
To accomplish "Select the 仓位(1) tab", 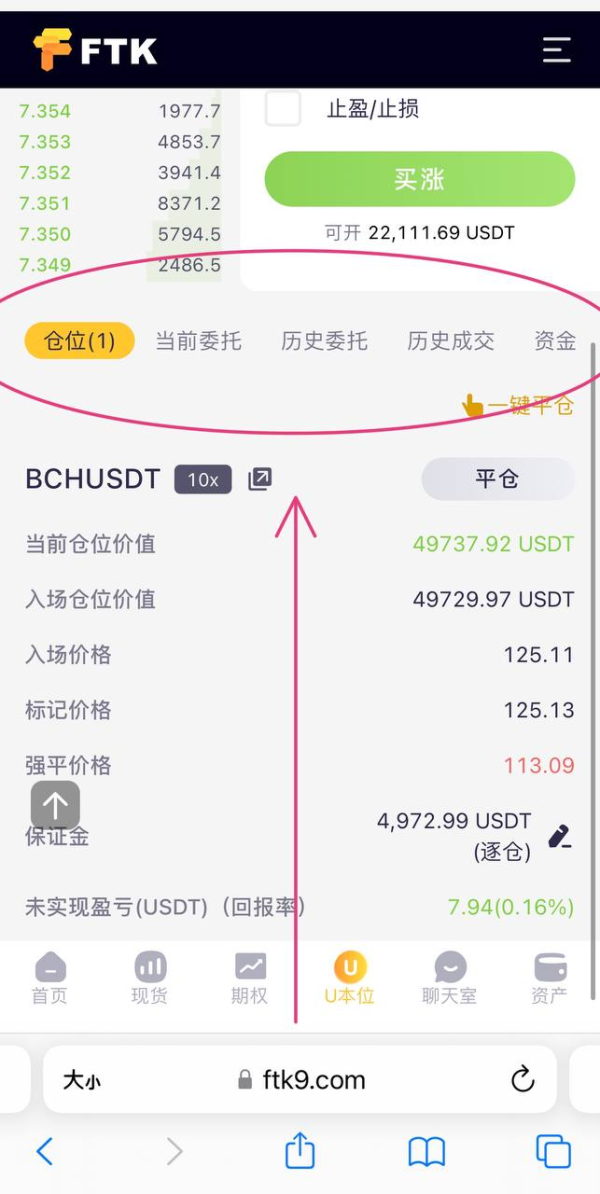I will [x=79, y=340].
